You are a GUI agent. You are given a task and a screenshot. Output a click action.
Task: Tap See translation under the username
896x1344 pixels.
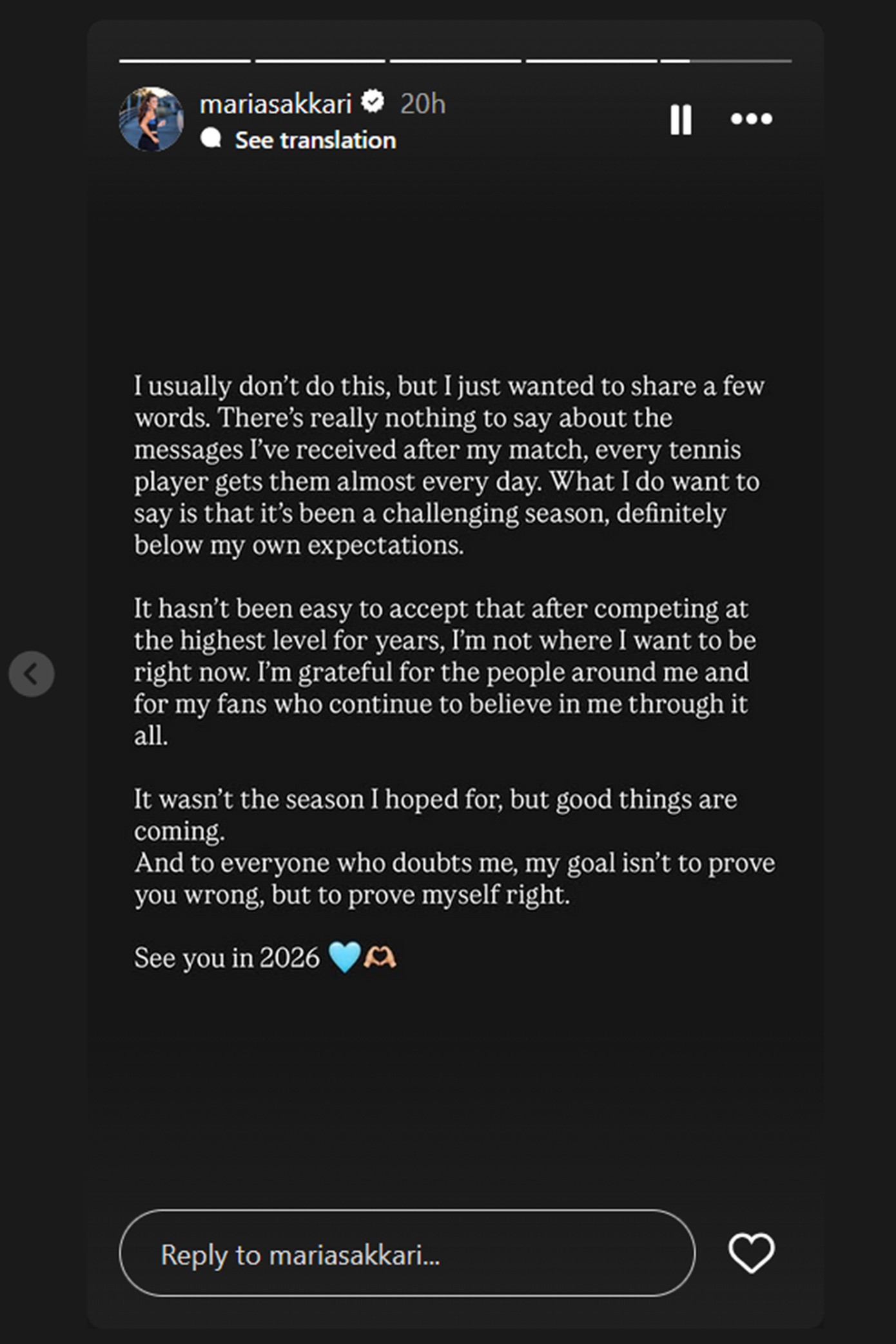(x=315, y=140)
